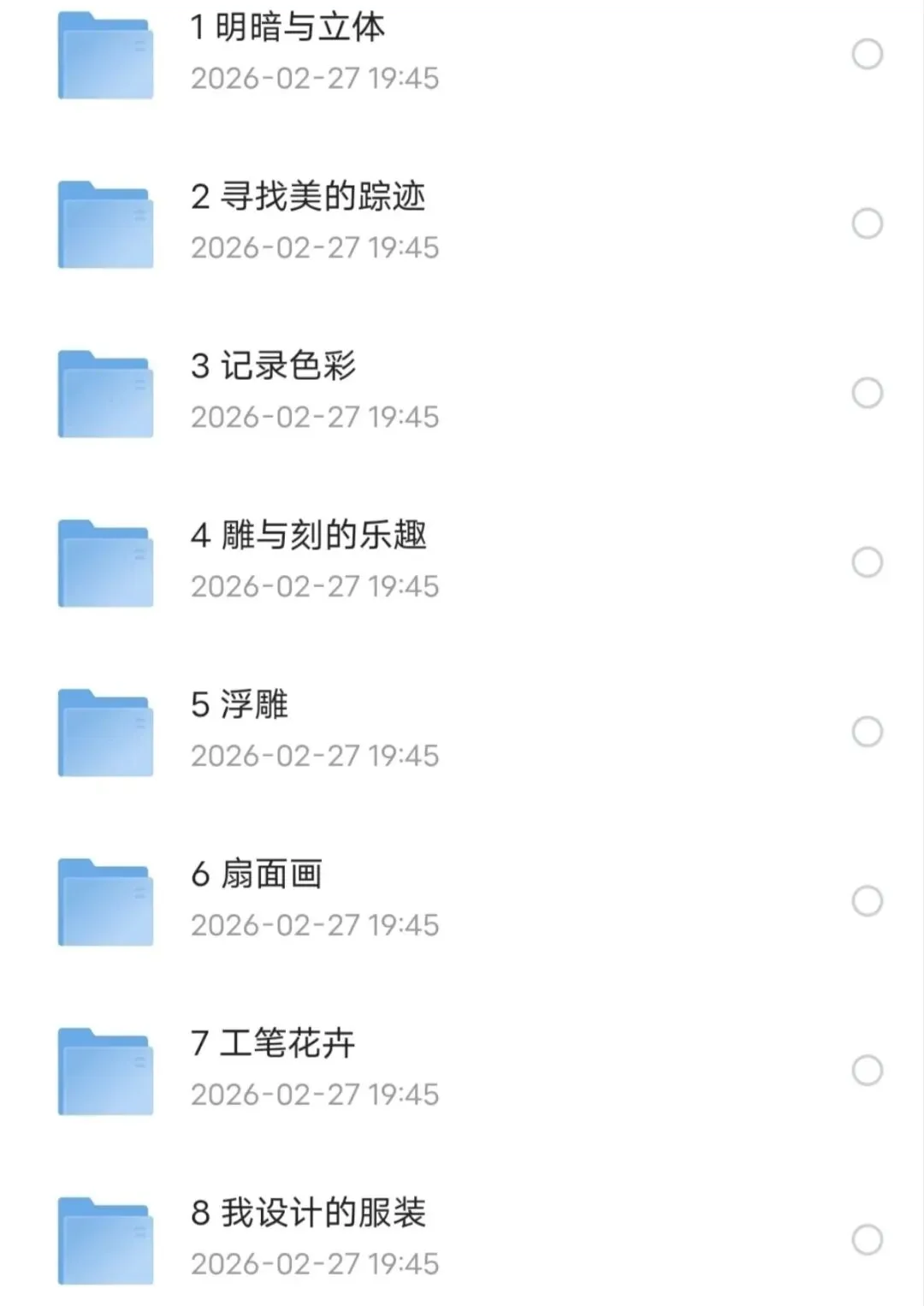Open the folder 8 我设计的服装
This screenshot has height=1306, width=924.
(x=309, y=1214)
